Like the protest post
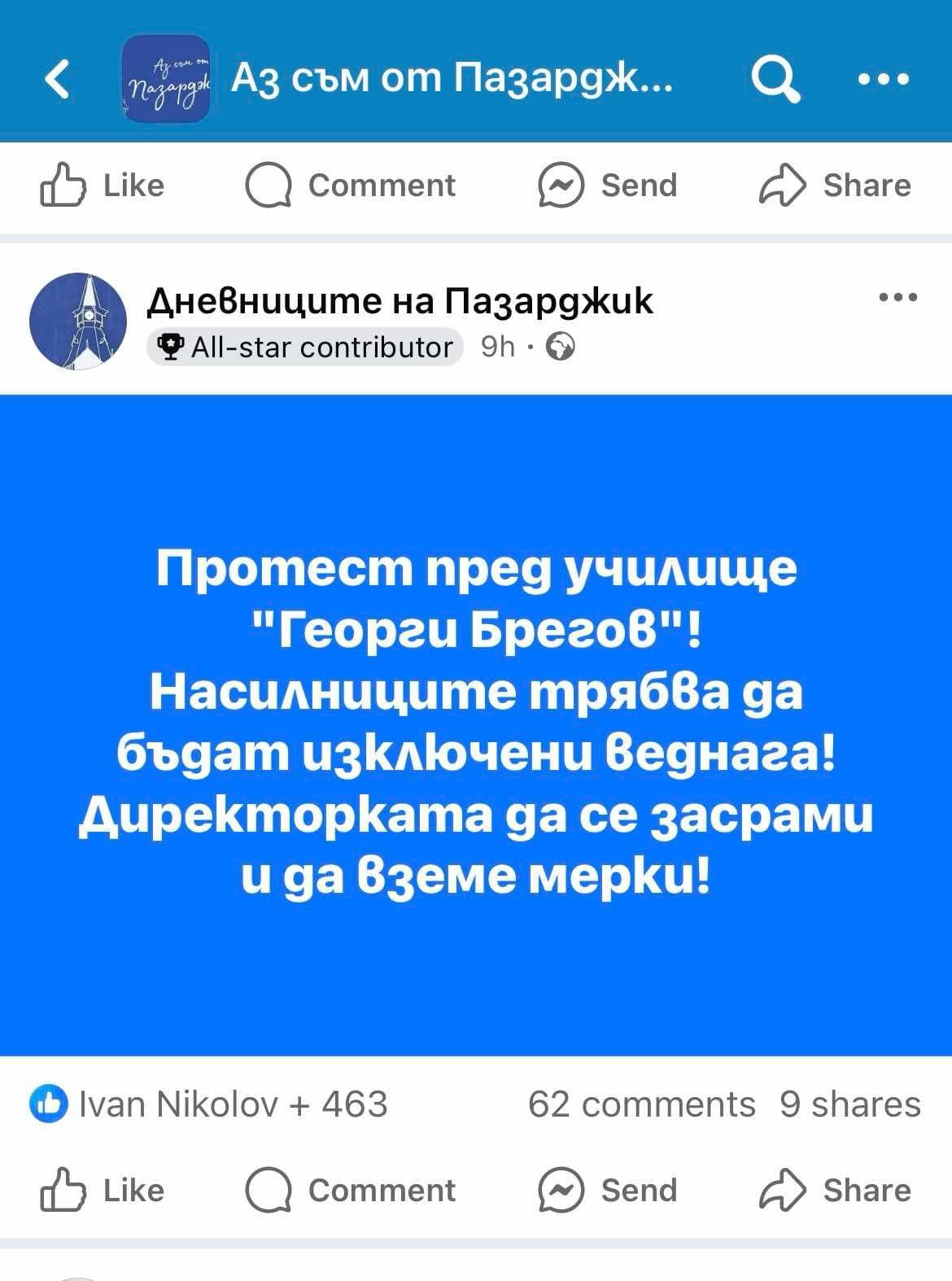 tap(103, 1191)
